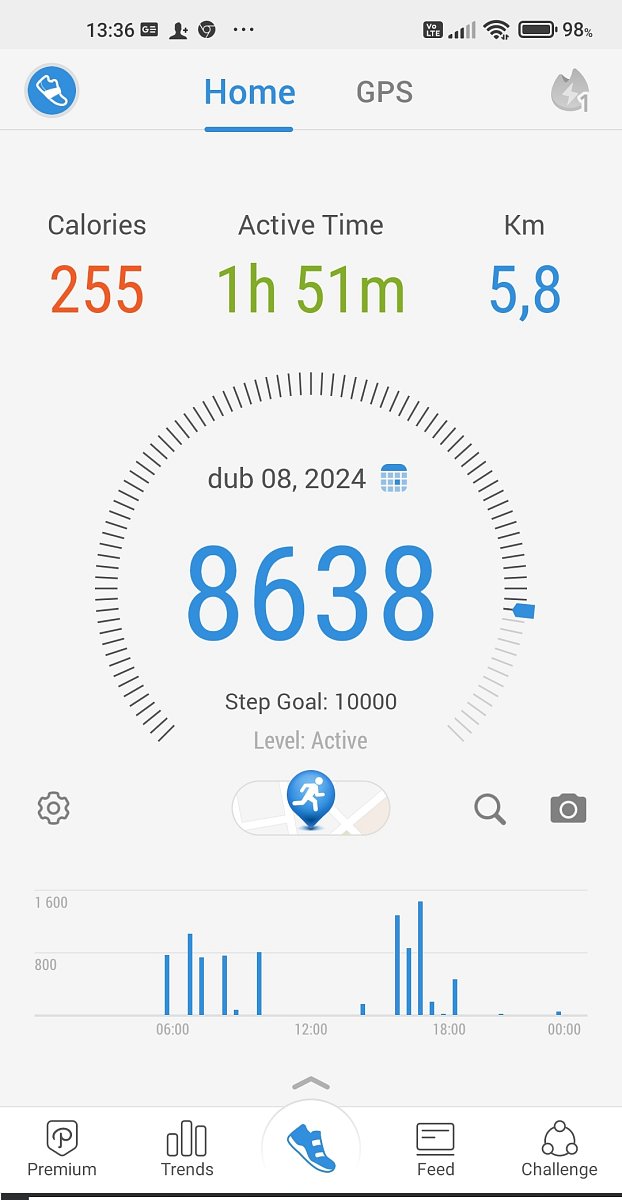Start GPS activity from the map button
Viewport: 622px width, 1200px height.
click(310, 806)
